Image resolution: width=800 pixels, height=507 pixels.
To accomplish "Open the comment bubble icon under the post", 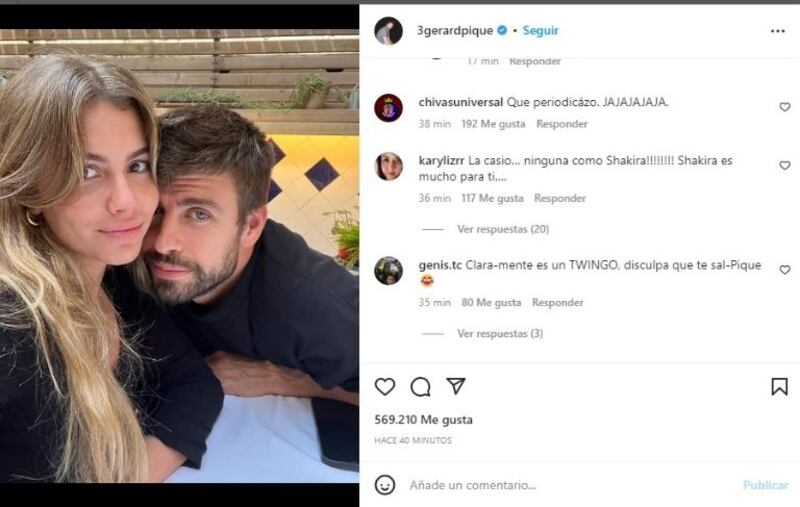I will tap(420, 386).
